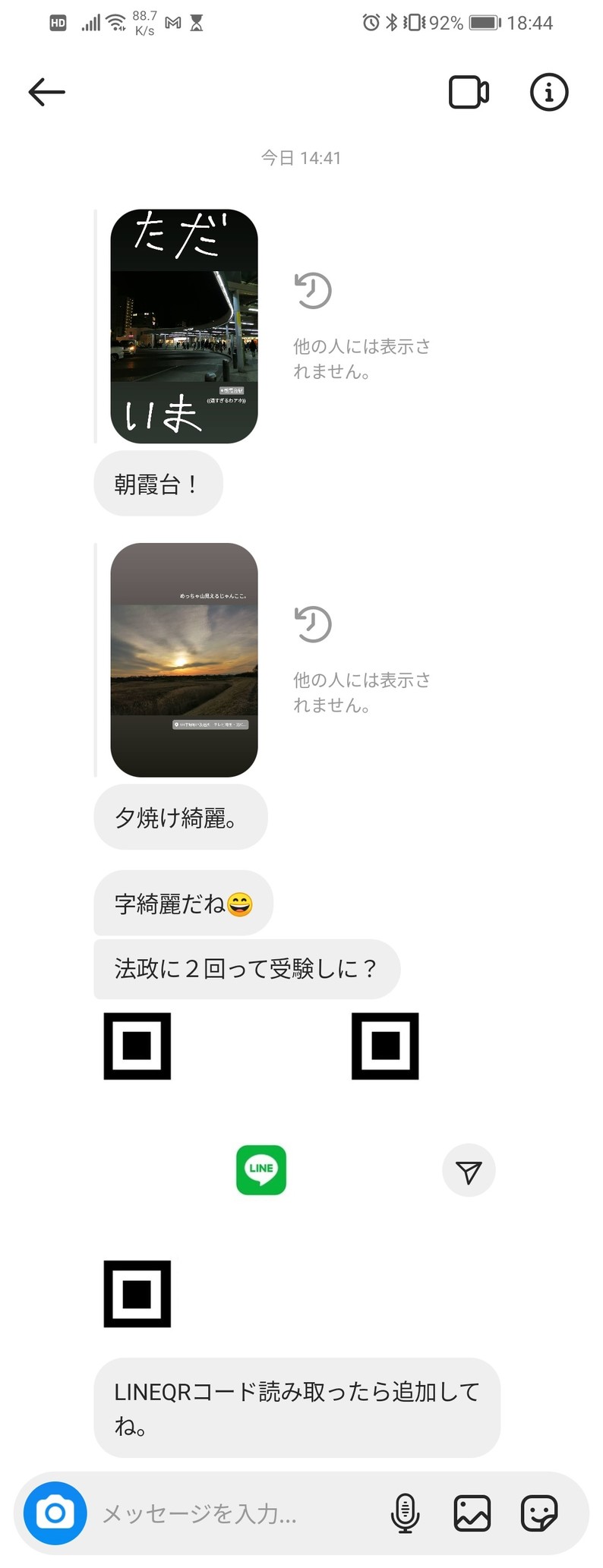
Task: Forward the LINE QR code image
Action: (x=469, y=1170)
